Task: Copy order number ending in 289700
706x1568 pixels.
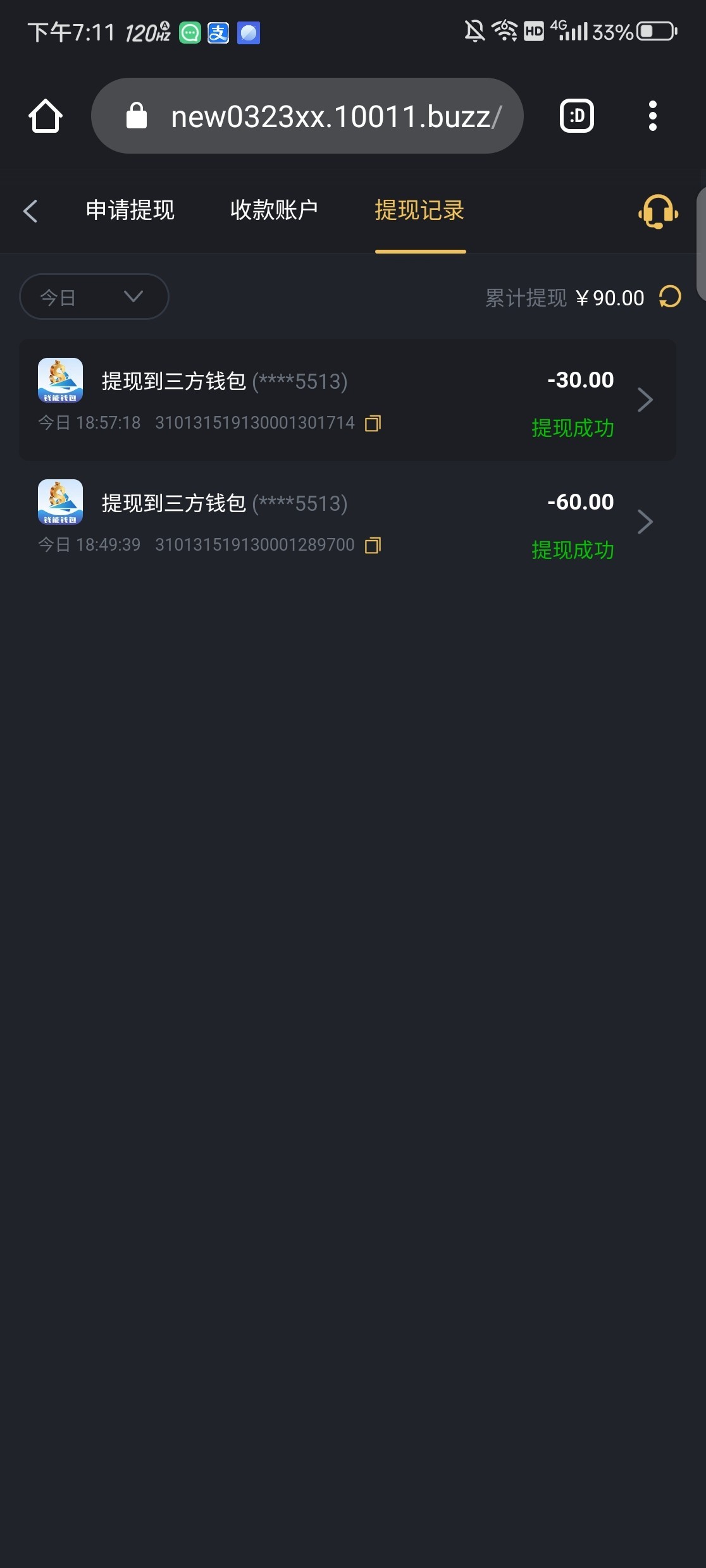Action: coord(373,545)
